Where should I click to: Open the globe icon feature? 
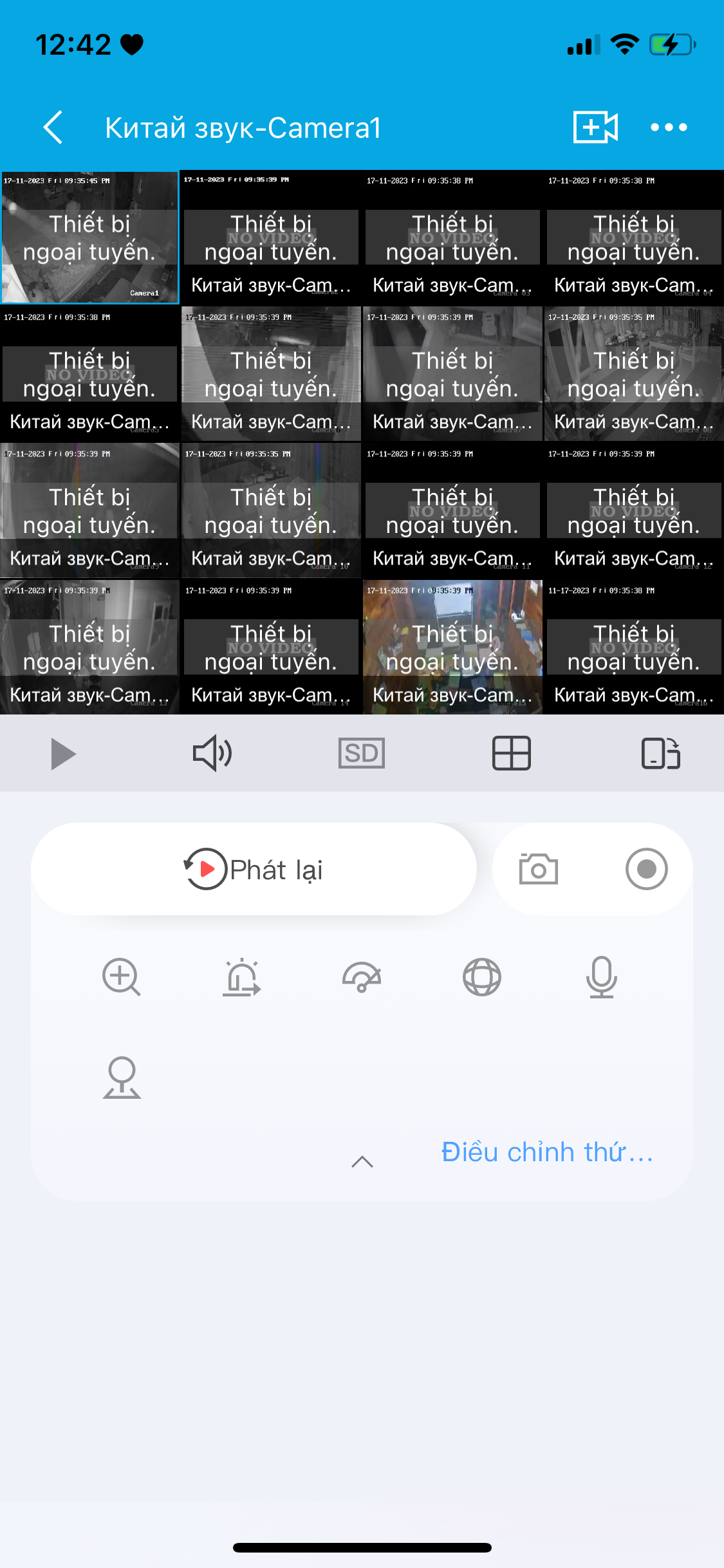(482, 977)
